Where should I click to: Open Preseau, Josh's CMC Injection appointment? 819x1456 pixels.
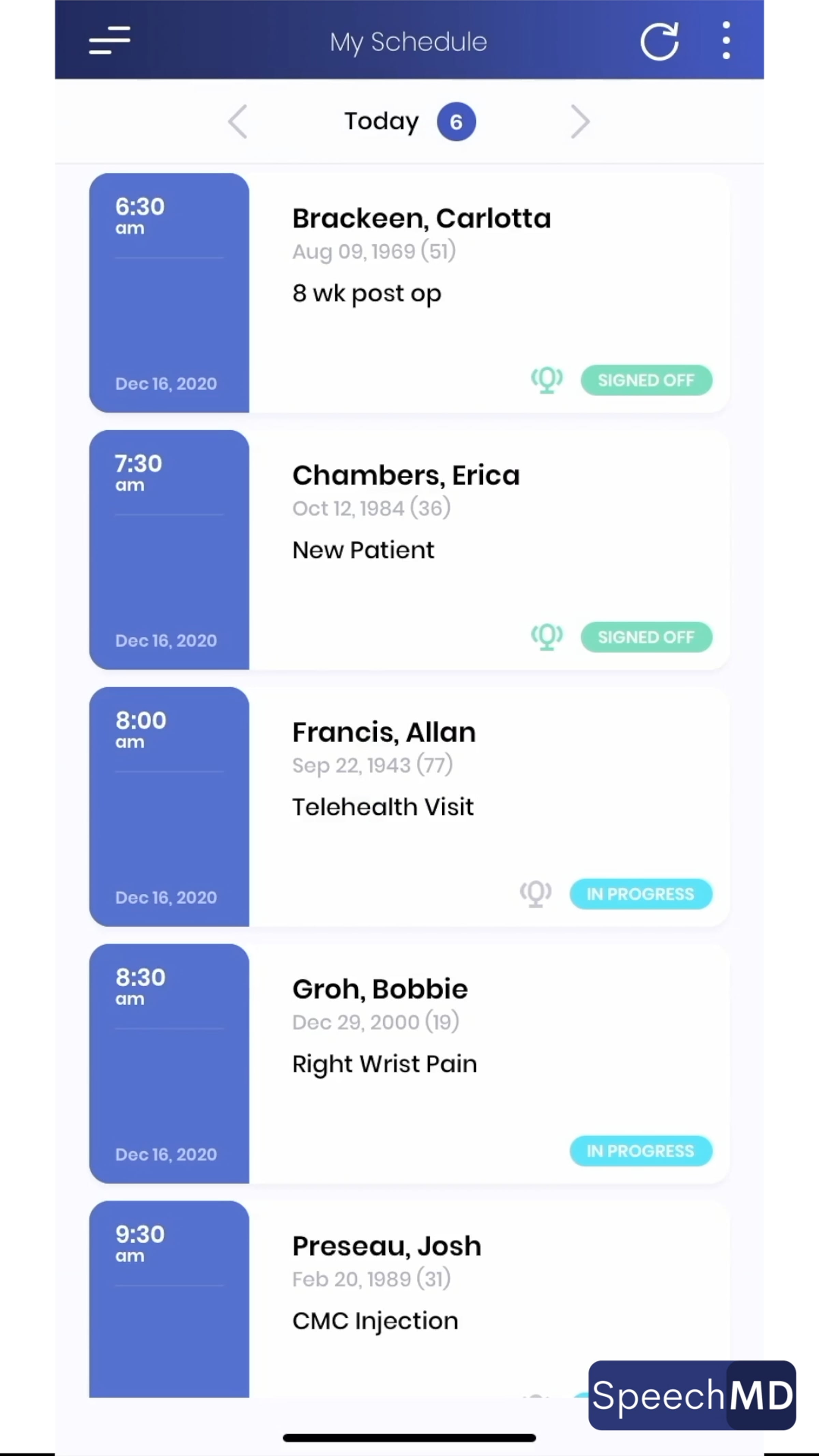(x=387, y=1246)
